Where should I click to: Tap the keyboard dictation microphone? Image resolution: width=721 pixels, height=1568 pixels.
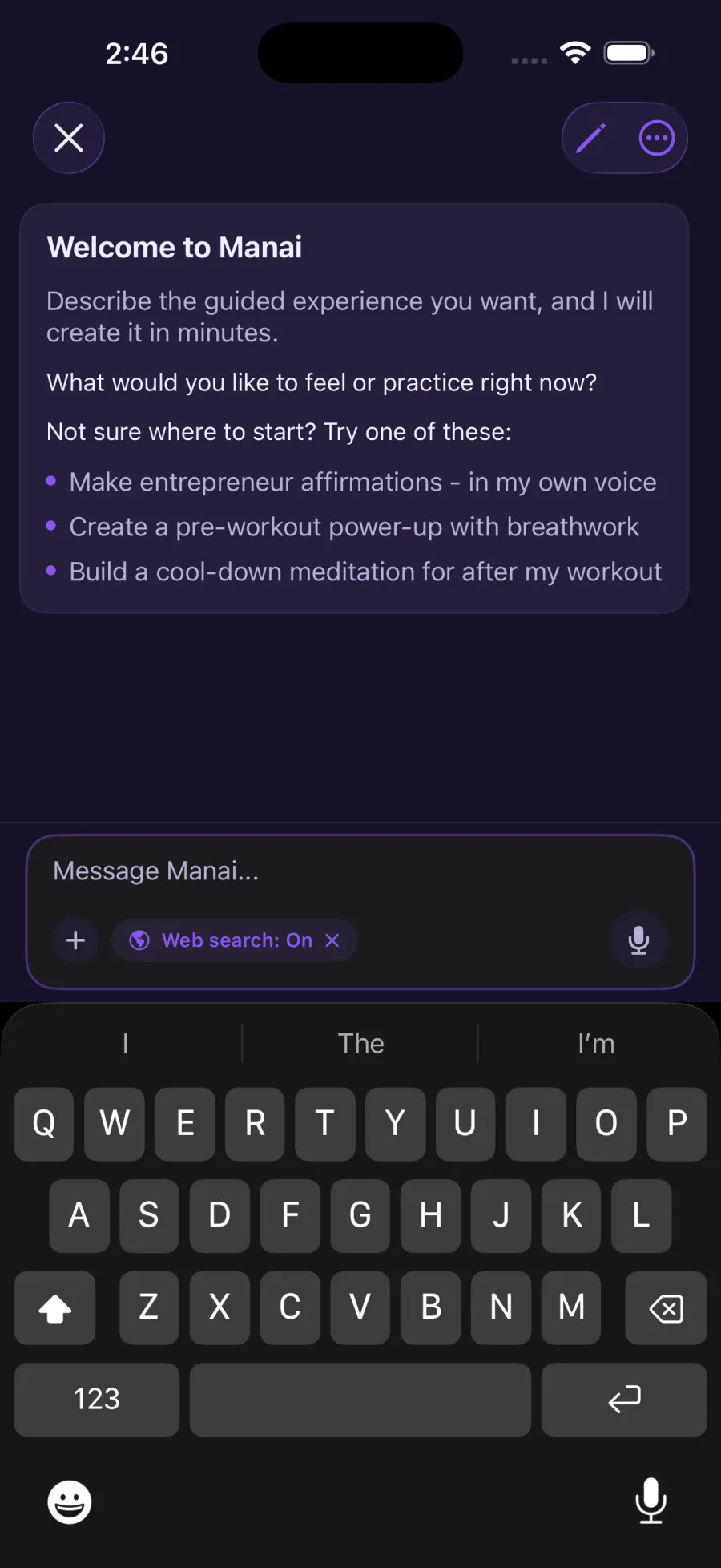651,1501
